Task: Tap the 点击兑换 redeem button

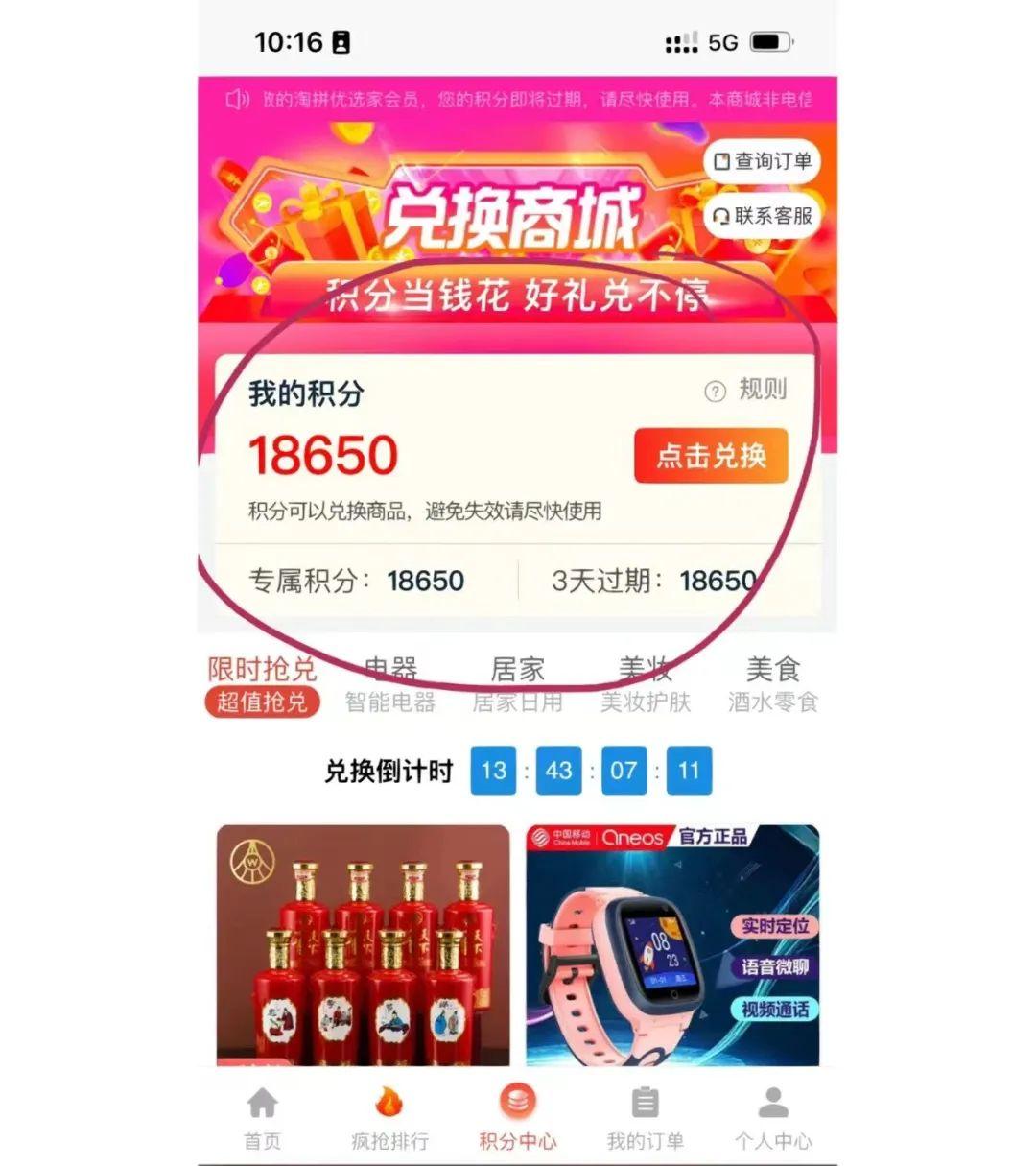Action: (x=711, y=456)
